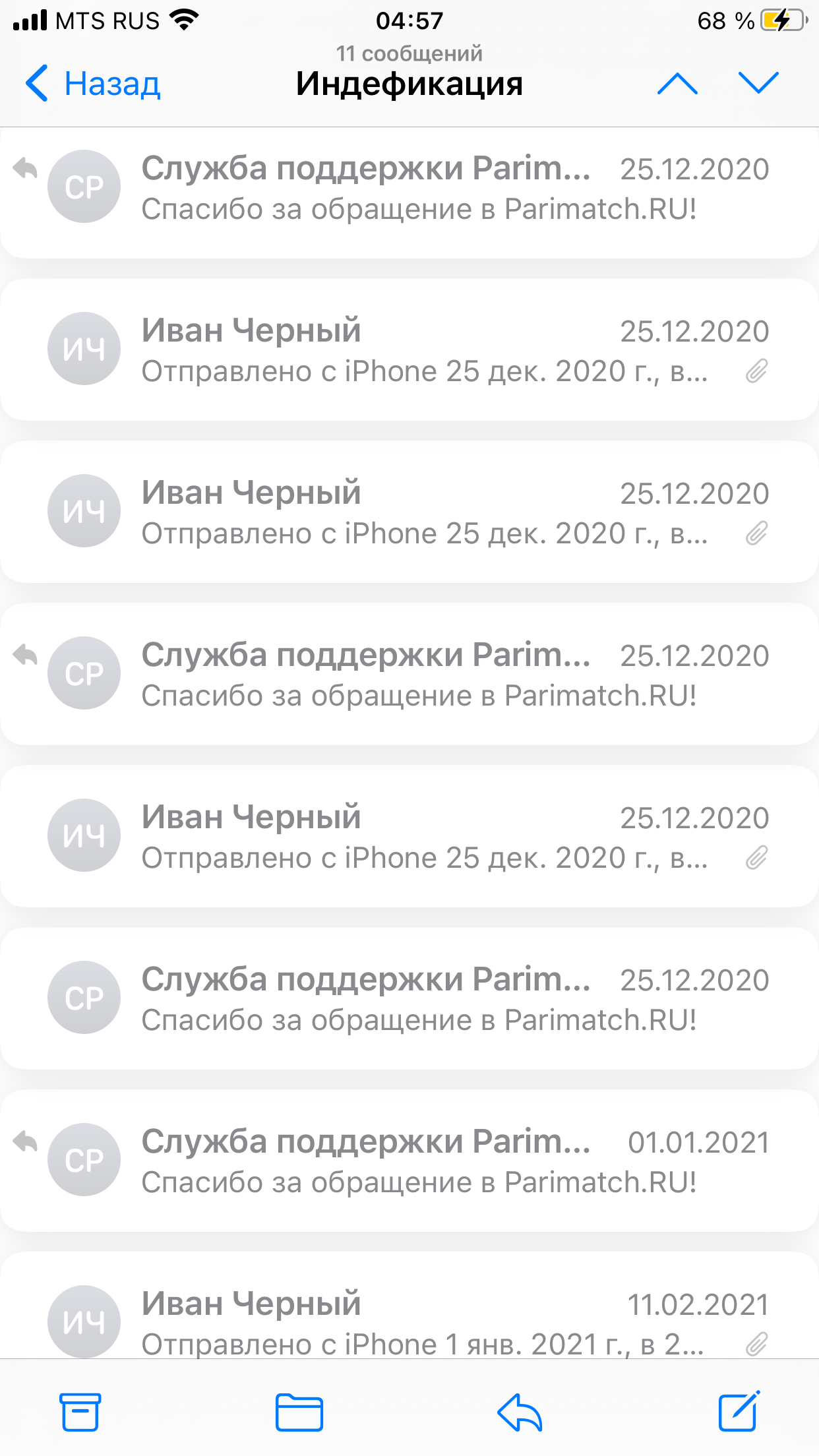
Task: Move the message to a folder
Action: tap(299, 1412)
